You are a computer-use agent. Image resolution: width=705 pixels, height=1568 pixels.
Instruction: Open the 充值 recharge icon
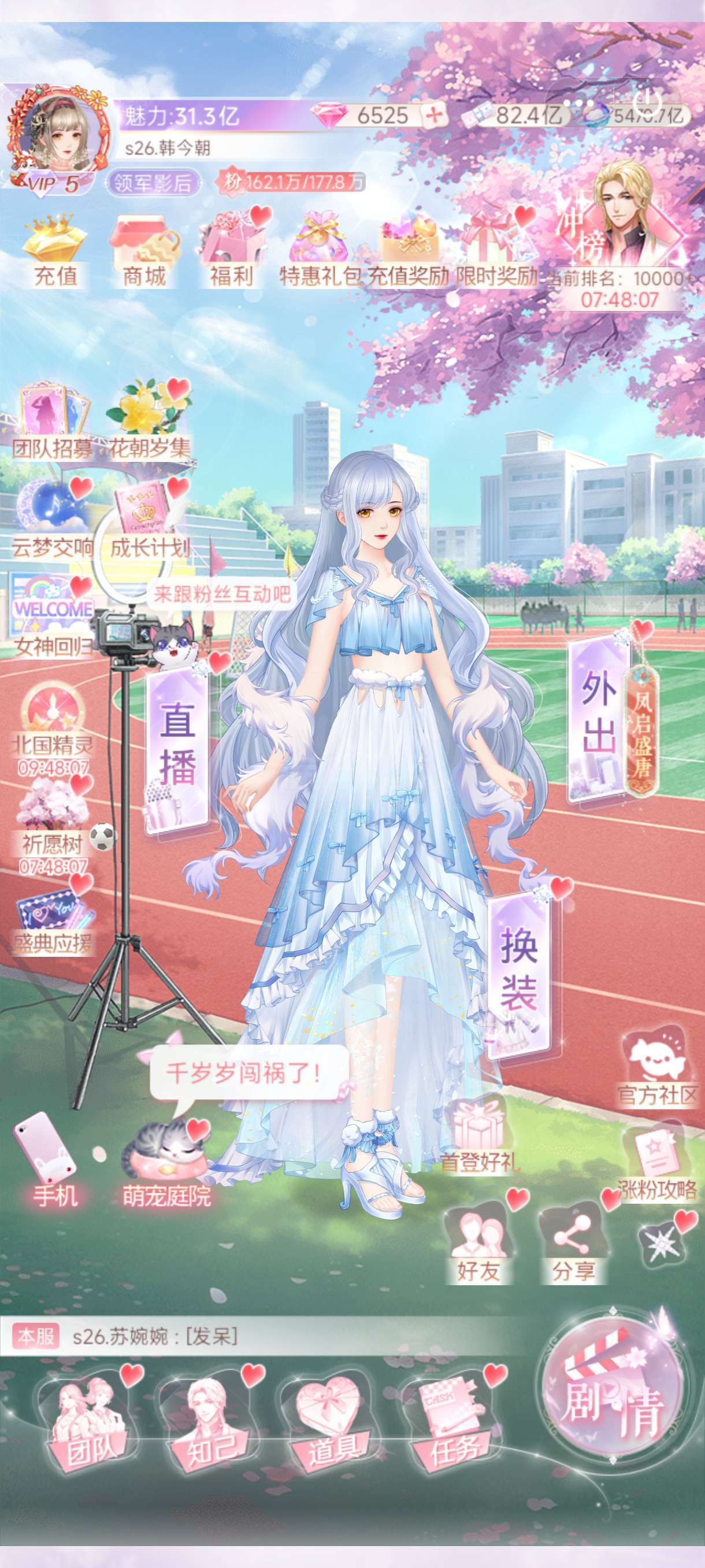pos(56,251)
